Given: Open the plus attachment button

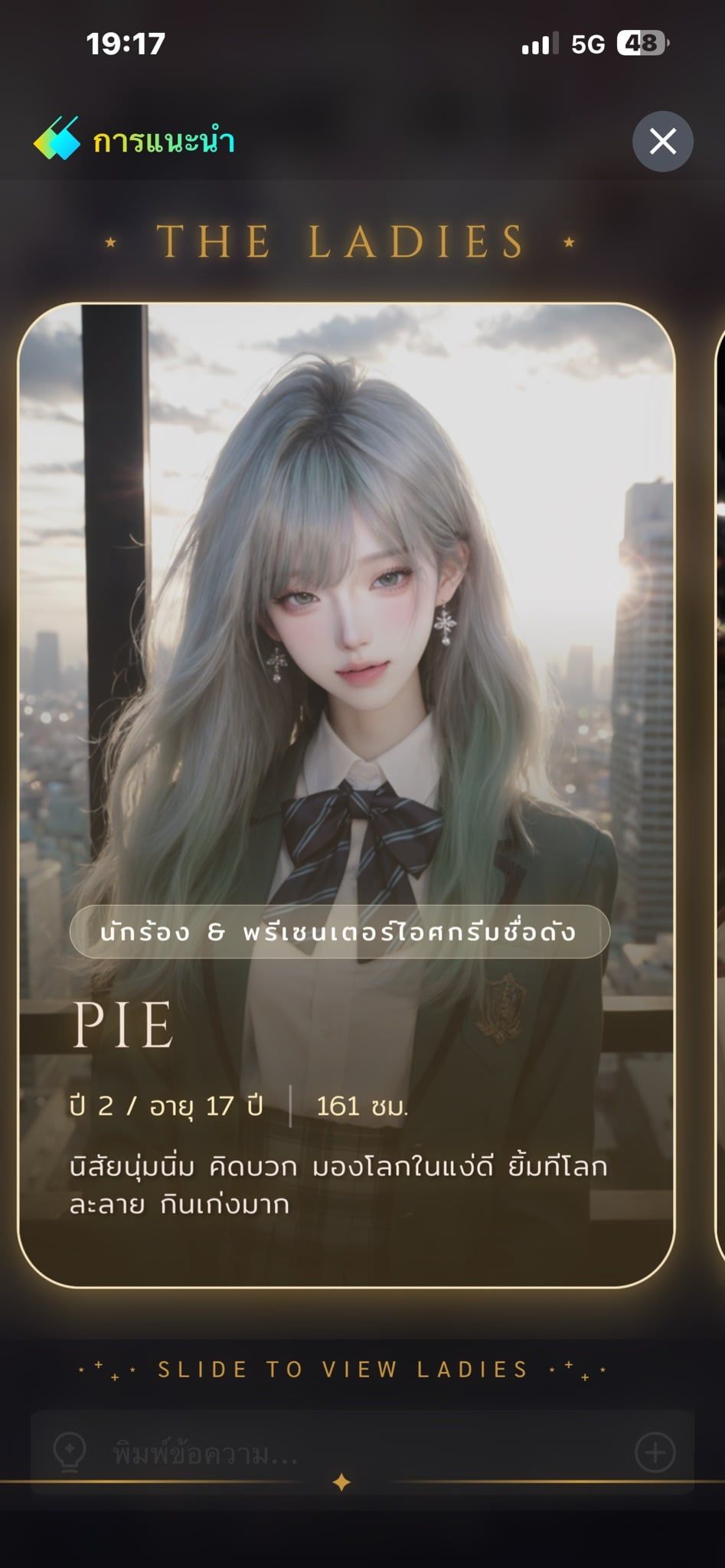Looking at the screenshot, I should pos(655,1452).
